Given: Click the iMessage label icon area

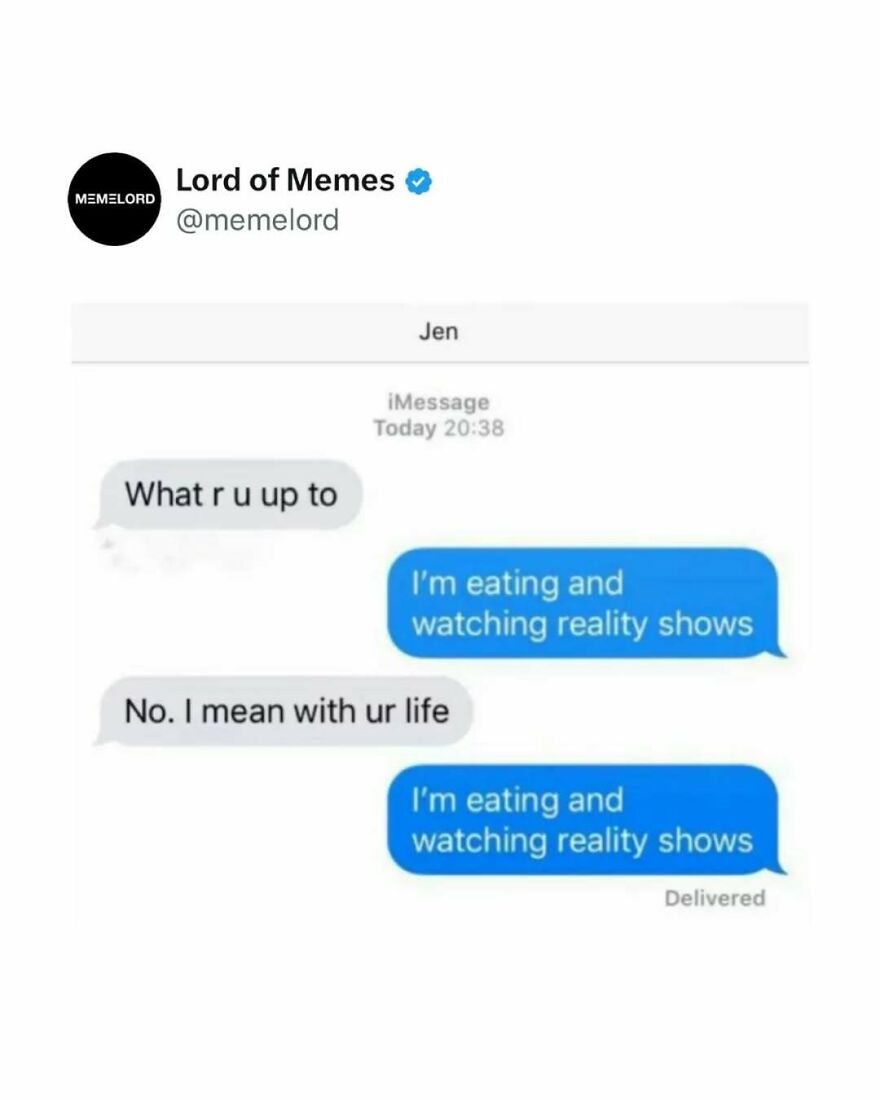Looking at the screenshot, I should (440, 402).
